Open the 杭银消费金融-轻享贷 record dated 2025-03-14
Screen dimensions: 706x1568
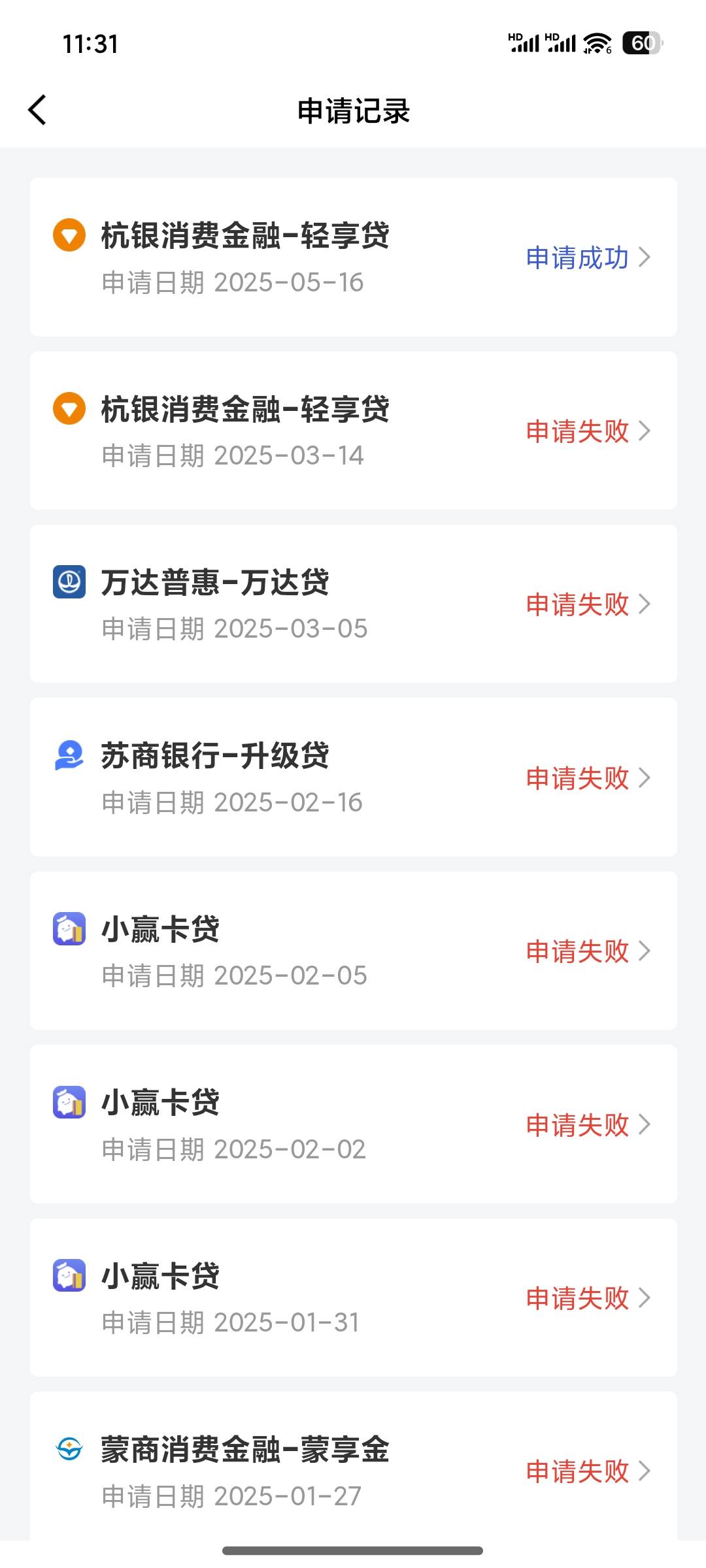coord(353,431)
